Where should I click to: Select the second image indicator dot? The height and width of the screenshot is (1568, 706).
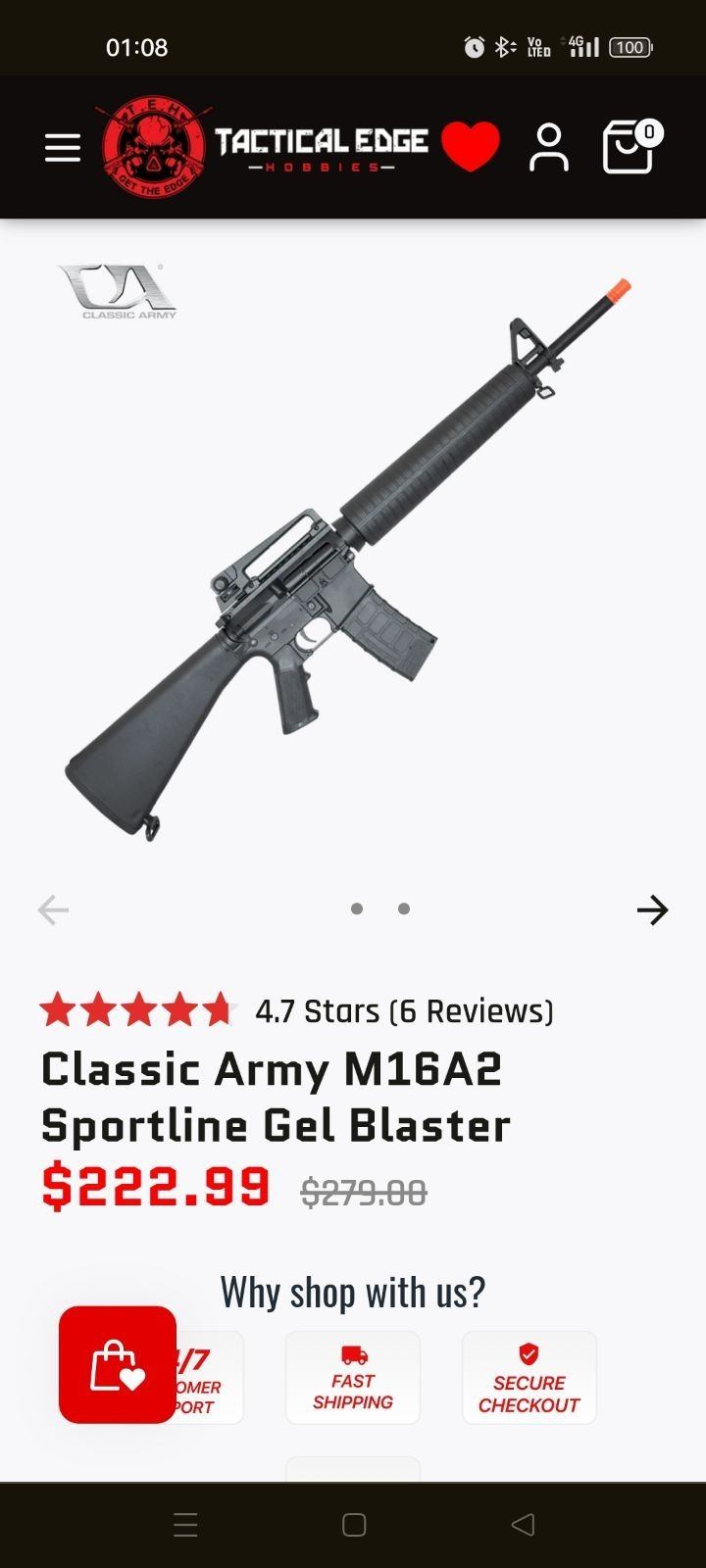[x=404, y=909]
